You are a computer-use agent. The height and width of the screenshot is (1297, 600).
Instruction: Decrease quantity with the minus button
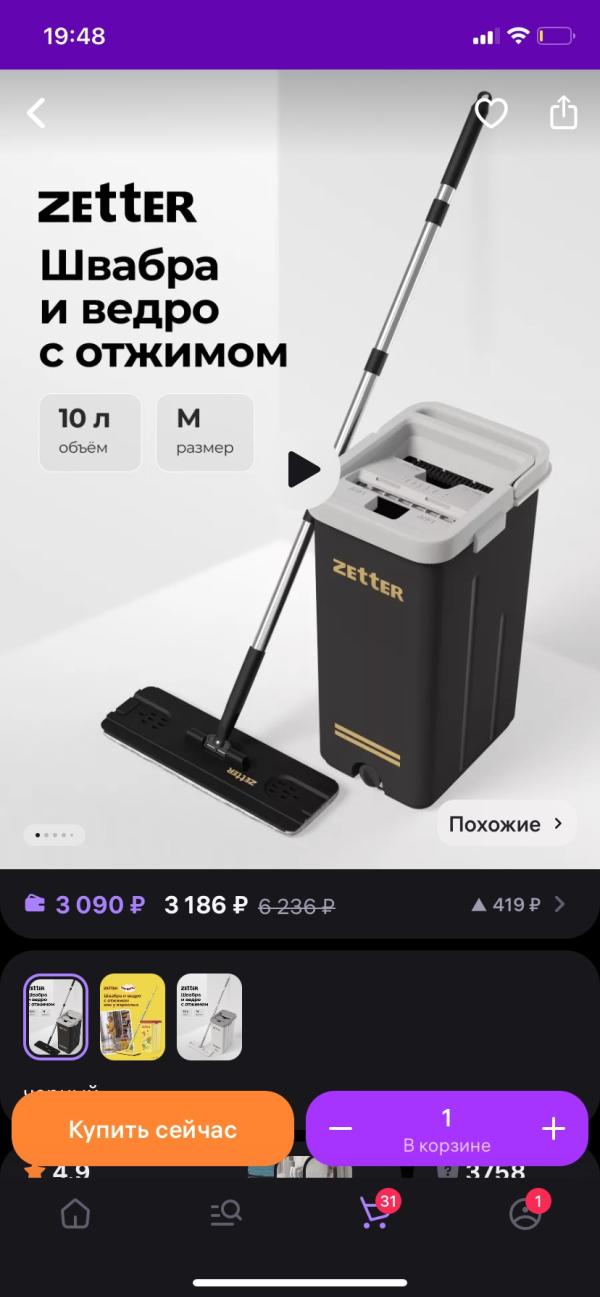341,1129
